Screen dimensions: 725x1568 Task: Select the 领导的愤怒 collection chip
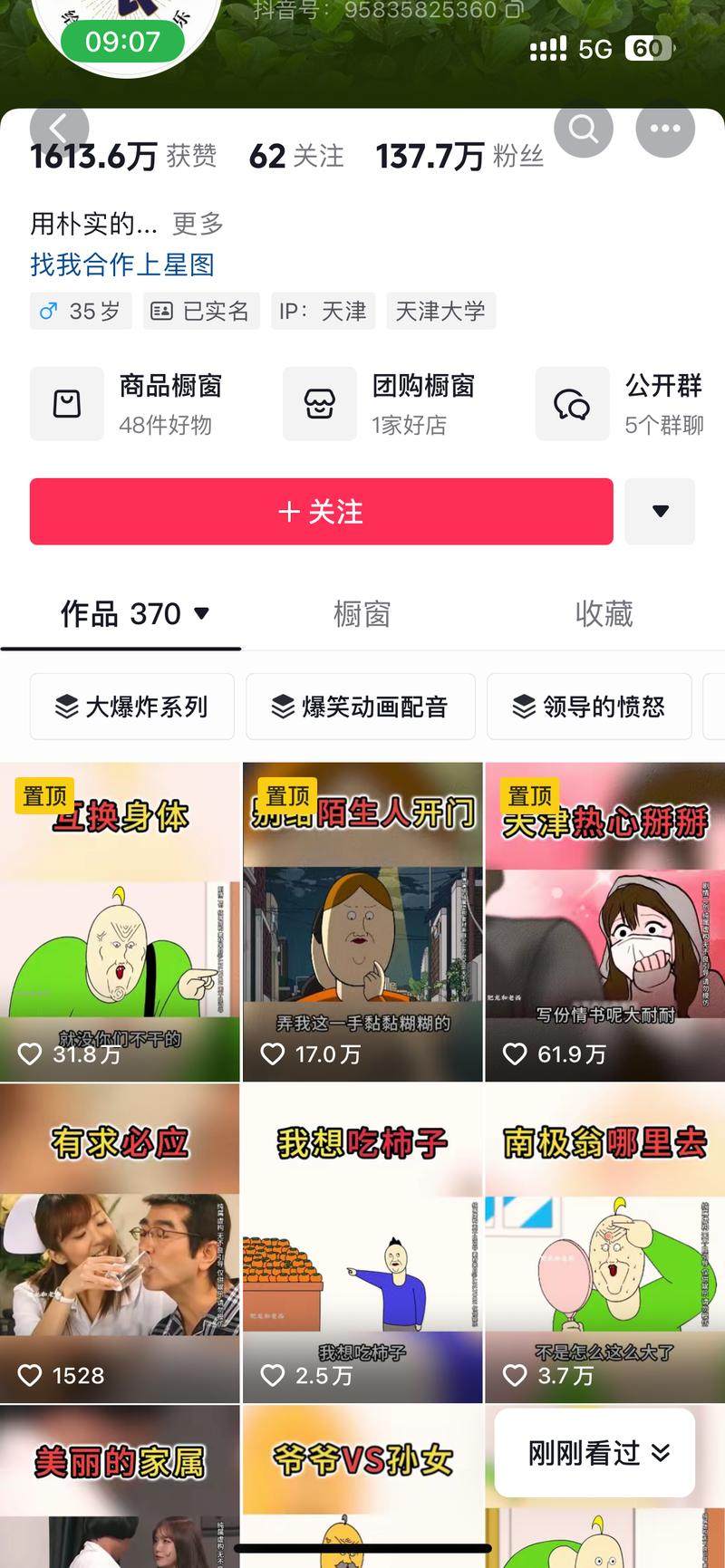pyautogui.click(x=589, y=707)
